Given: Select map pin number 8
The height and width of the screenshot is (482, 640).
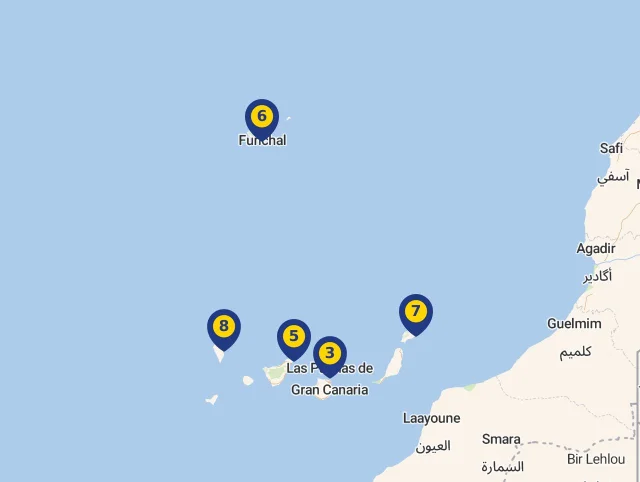Looking at the screenshot, I should click(224, 327).
